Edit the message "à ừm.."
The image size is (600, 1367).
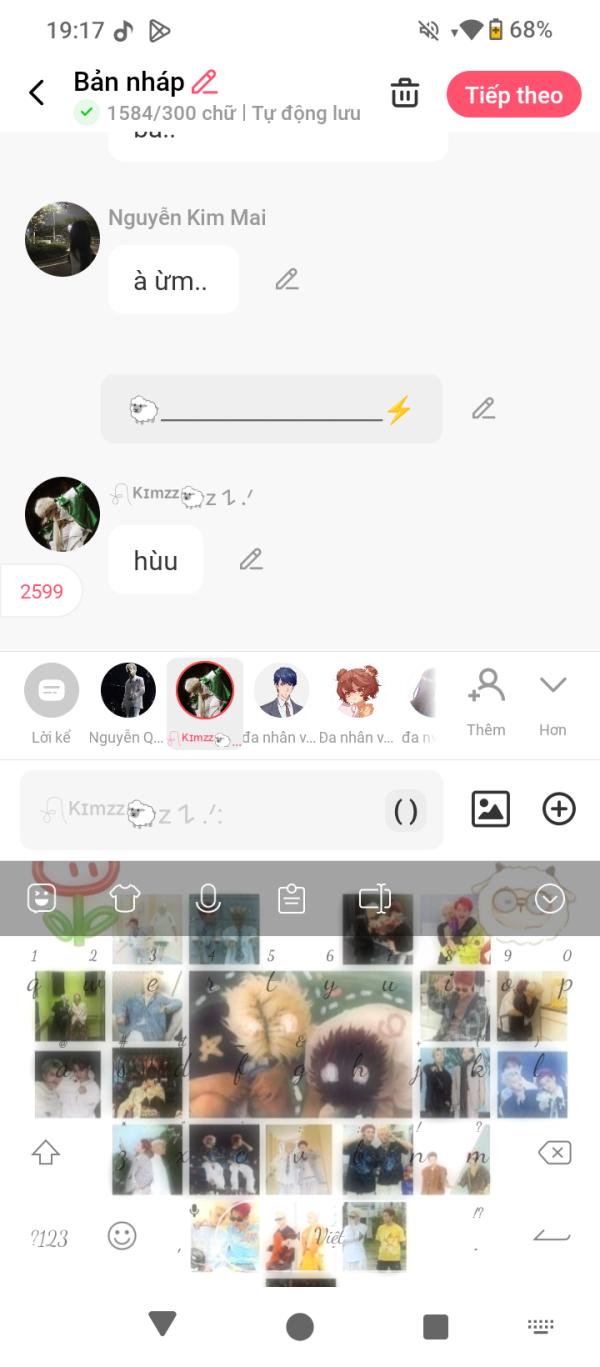point(287,280)
